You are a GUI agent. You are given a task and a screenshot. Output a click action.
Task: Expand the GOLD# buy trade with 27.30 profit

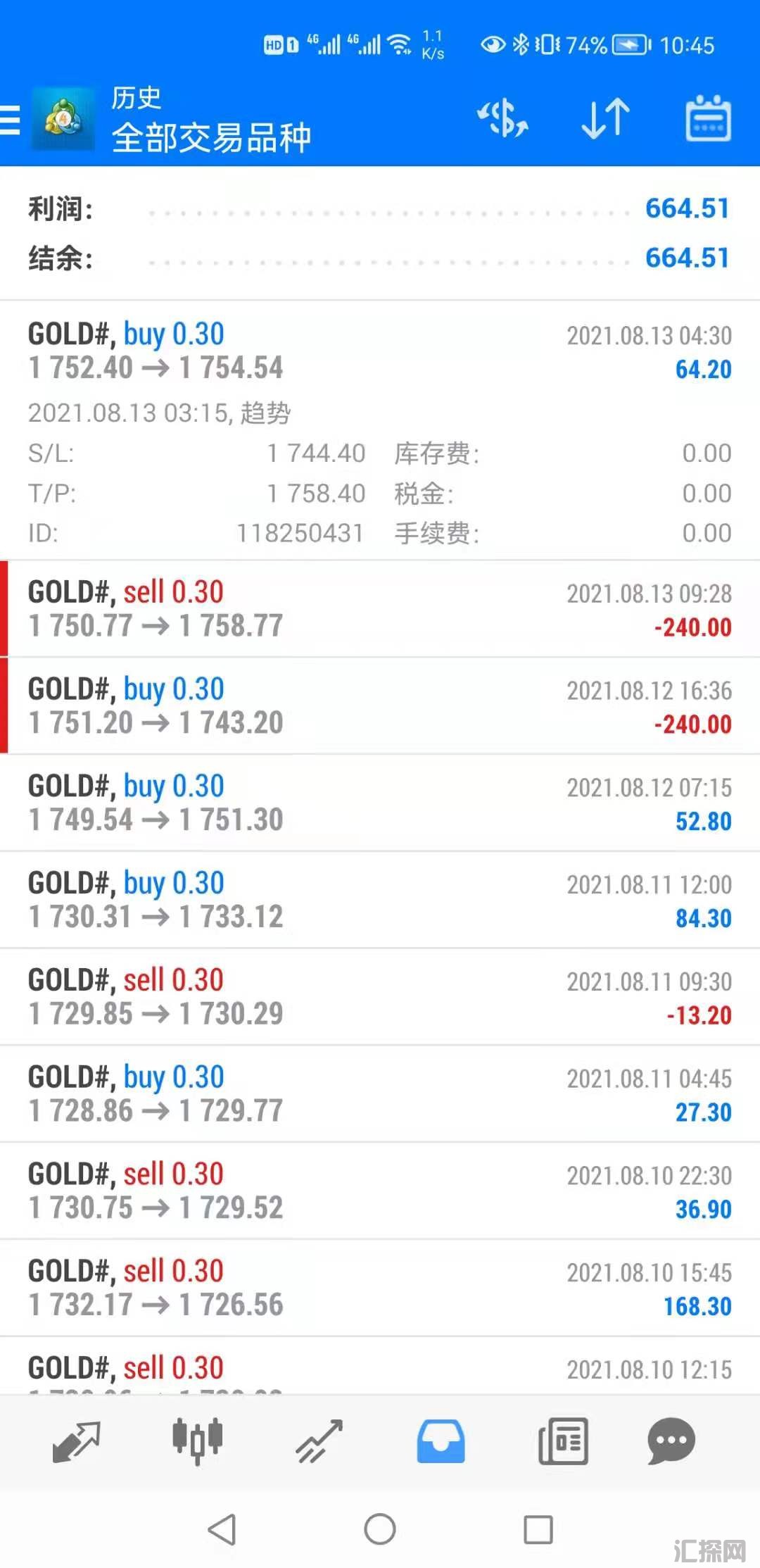click(x=380, y=1095)
